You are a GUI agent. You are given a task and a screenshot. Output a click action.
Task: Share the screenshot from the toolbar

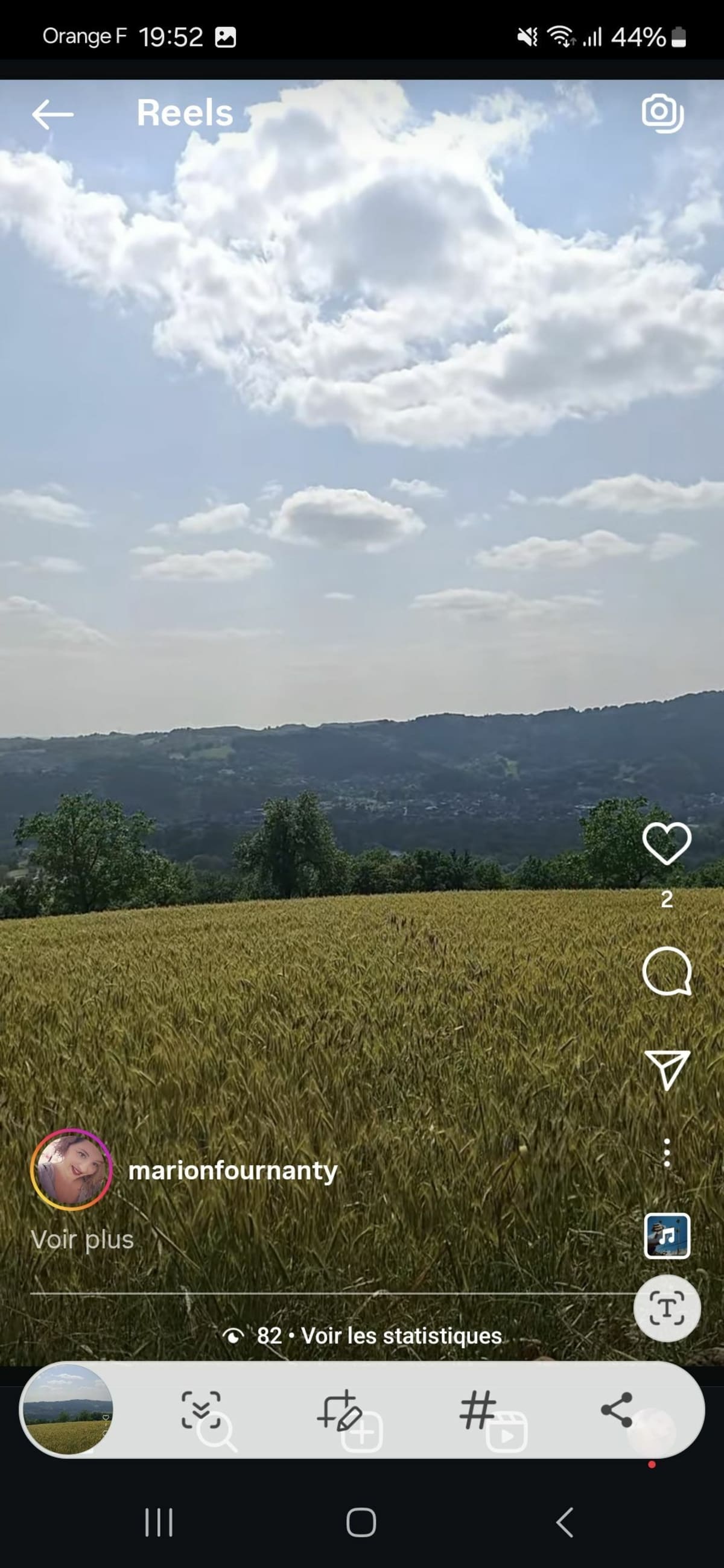[616, 1409]
